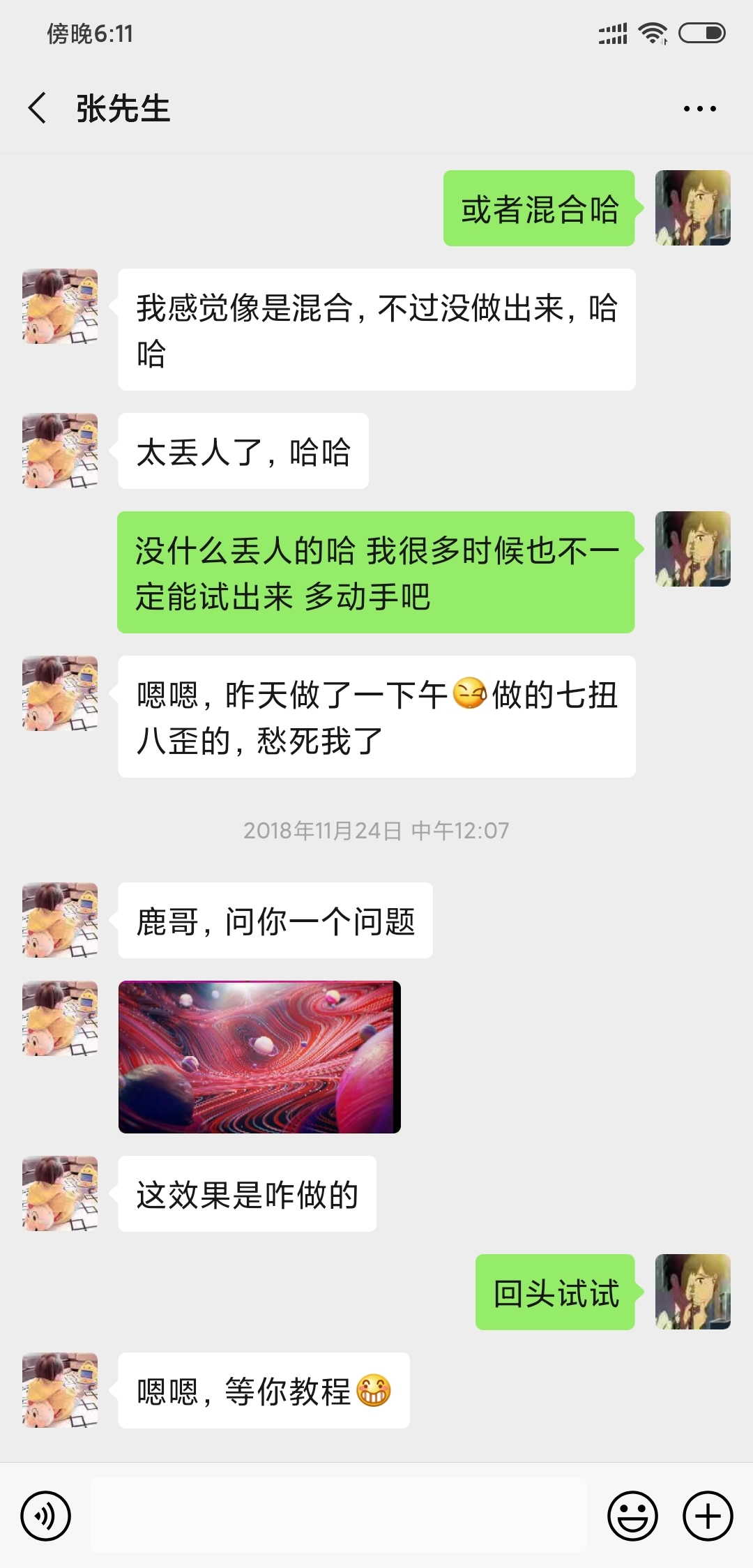Tap the timestamp 2018年11月24日 中午12:07
The width and height of the screenshot is (753, 1568).
click(376, 830)
